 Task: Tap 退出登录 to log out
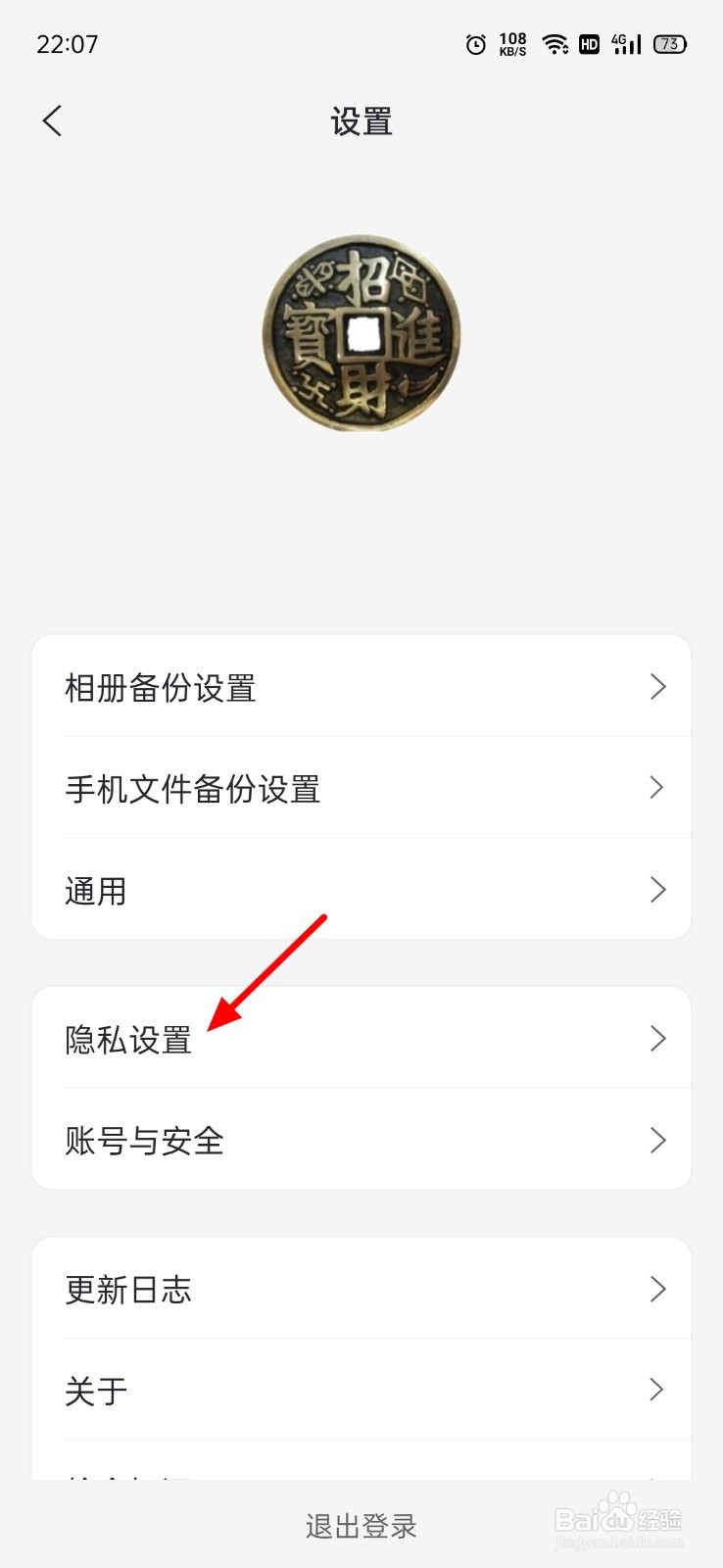[x=361, y=1525]
